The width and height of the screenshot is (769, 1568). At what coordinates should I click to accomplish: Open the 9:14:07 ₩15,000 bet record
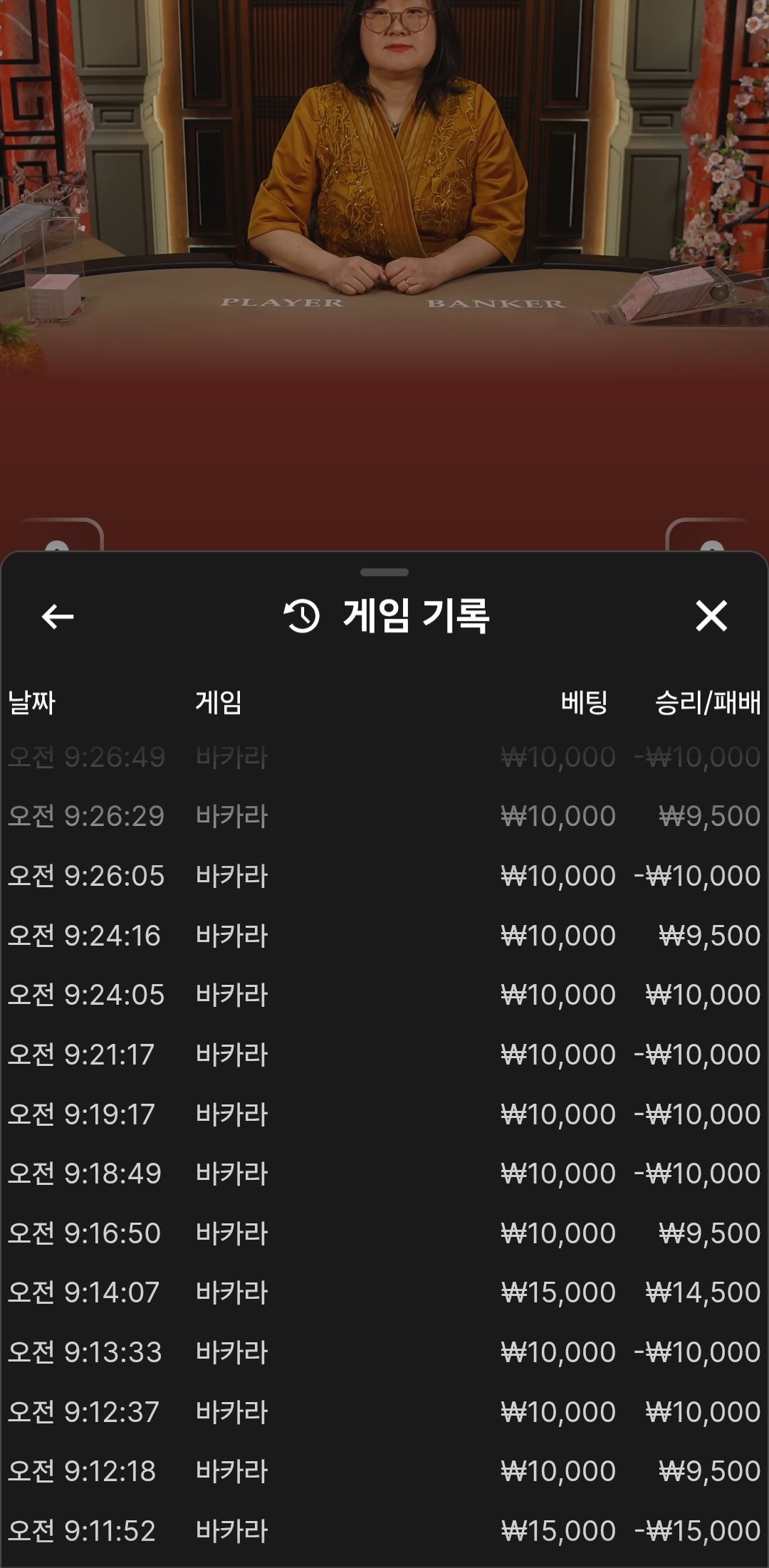pyautogui.click(x=384, y=1292)
